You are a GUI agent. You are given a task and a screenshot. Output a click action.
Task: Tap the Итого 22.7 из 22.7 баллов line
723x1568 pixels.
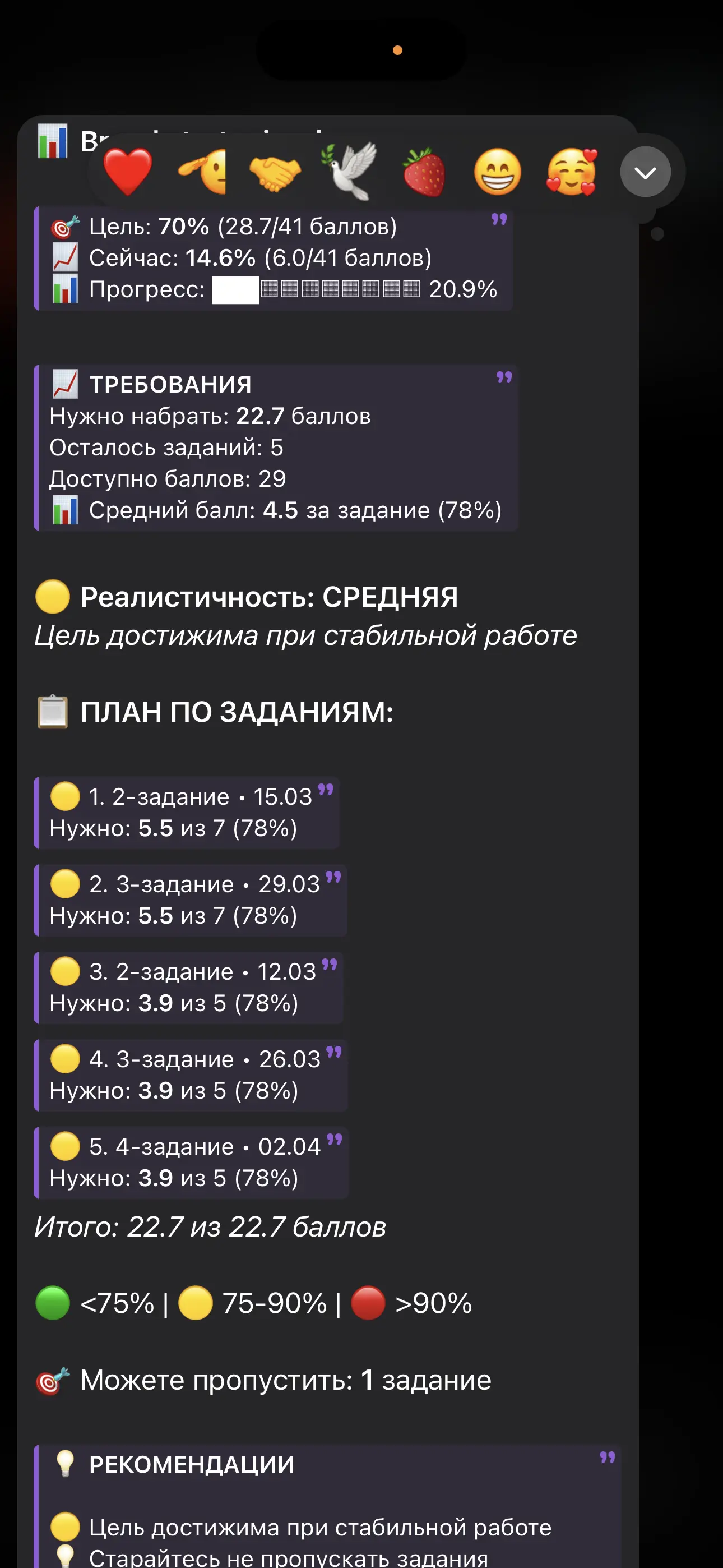212,1226
